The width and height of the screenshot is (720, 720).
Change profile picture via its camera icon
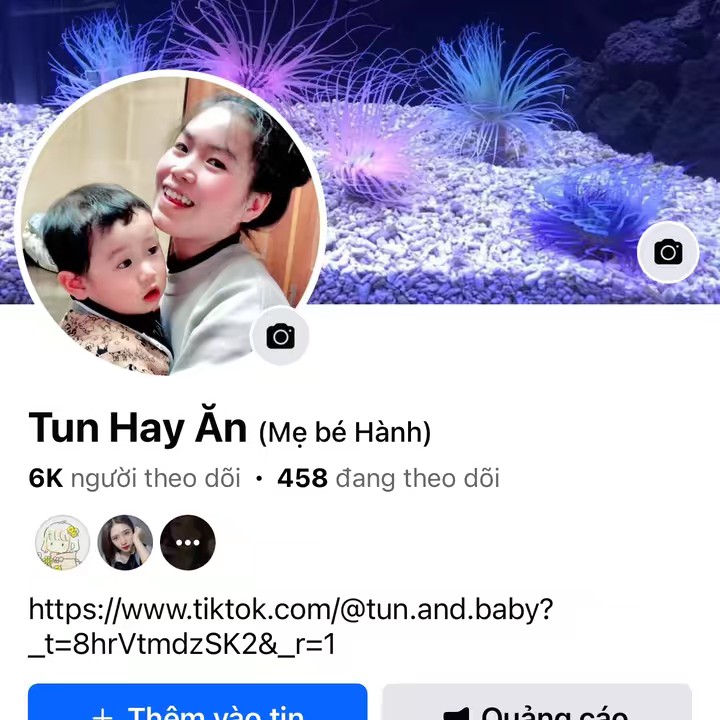pyautogui.click(x=280, y=336)
